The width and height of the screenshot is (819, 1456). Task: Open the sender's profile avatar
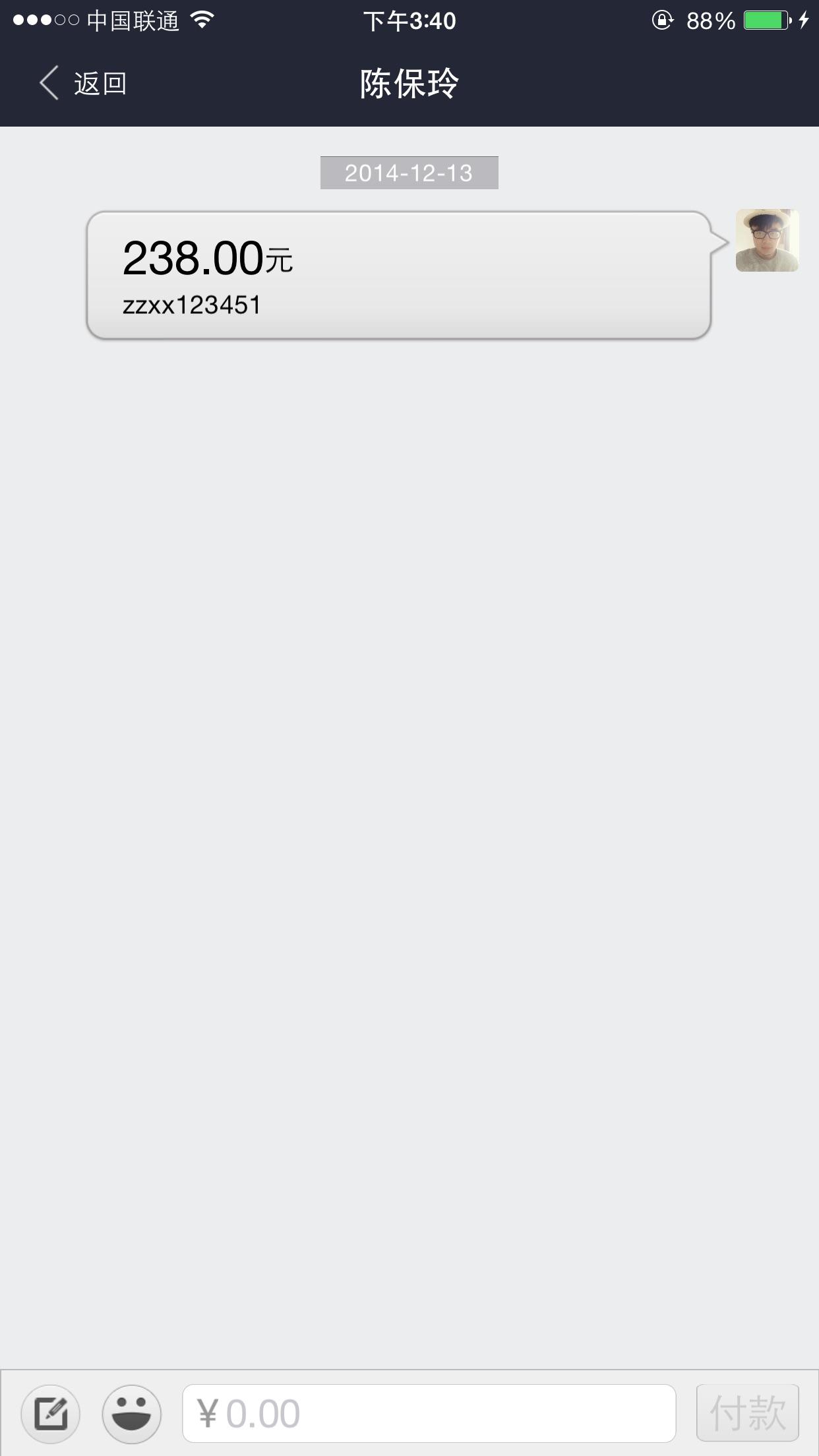pos(767,241)
